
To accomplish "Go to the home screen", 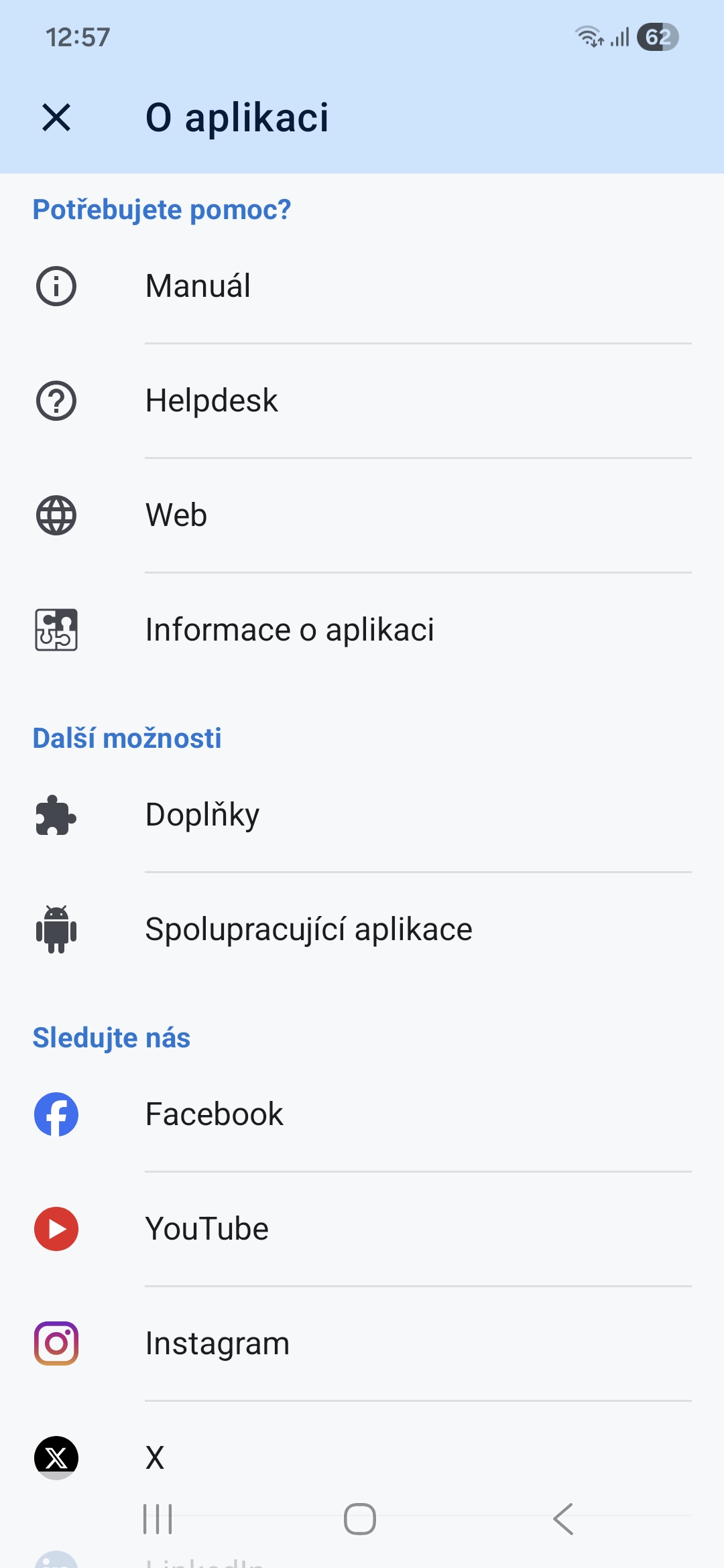I will (x=360, y=1519).
